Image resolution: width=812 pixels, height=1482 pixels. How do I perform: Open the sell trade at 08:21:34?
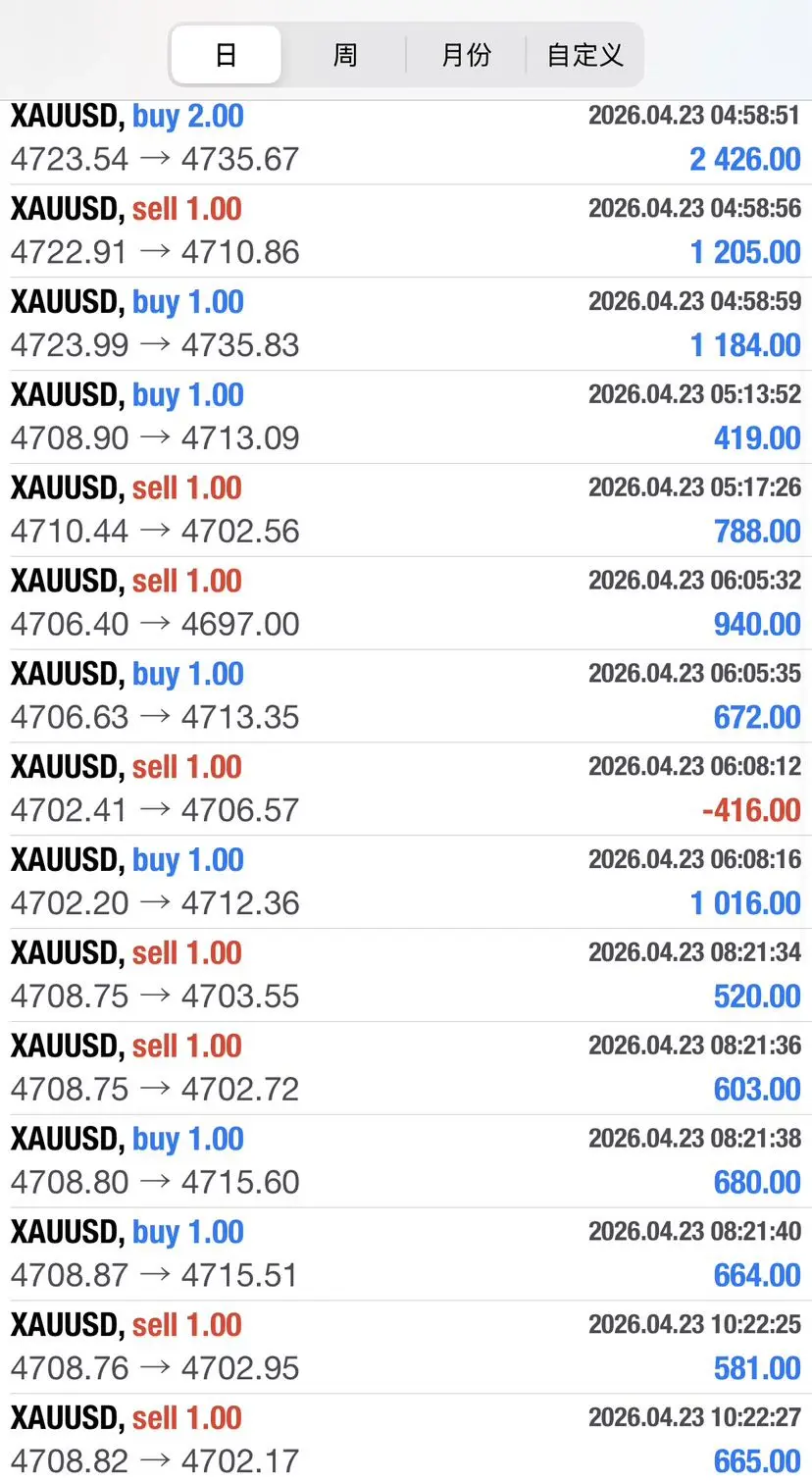coord(406,975)
